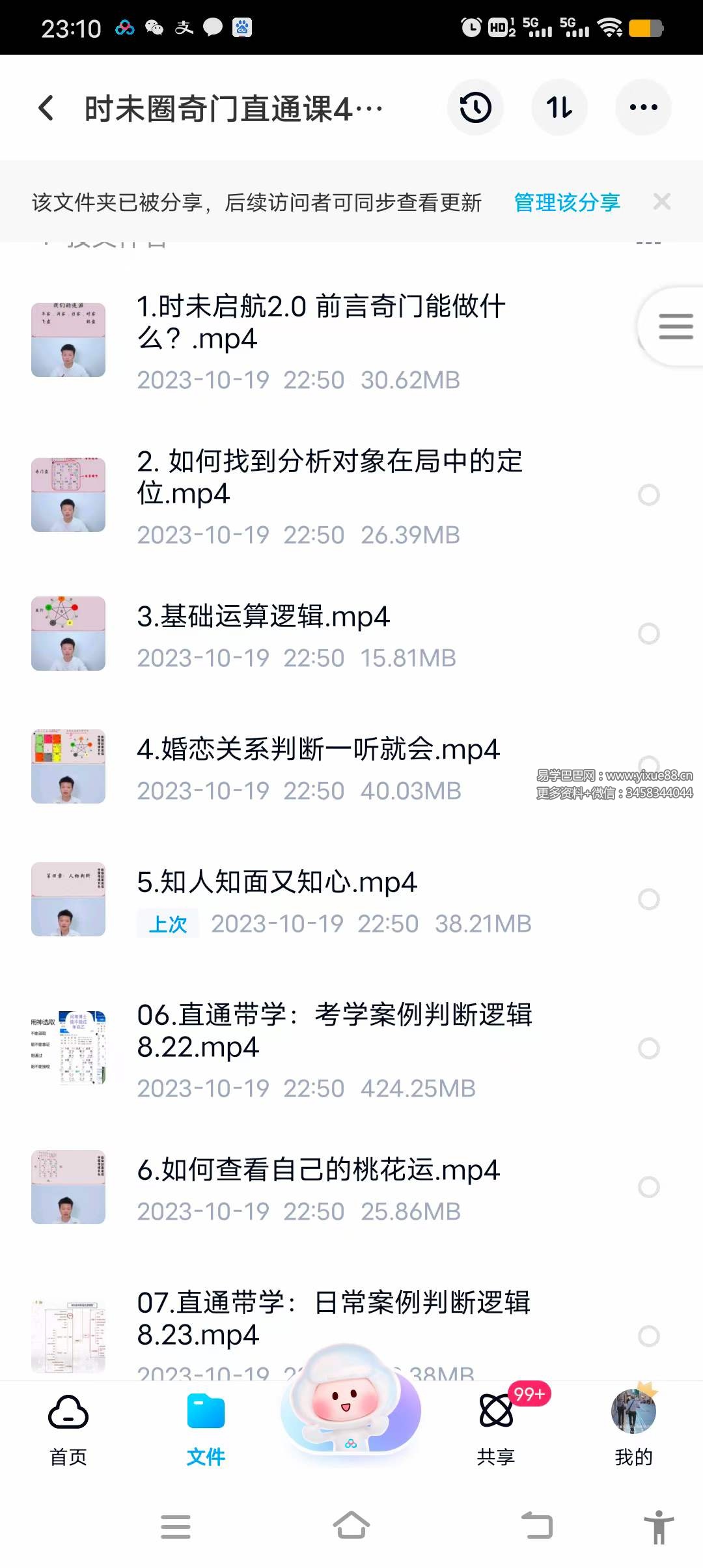The image size is (703, 1568).
Task: Open the transfer history clock icon
Action: (x=475, y=107)
